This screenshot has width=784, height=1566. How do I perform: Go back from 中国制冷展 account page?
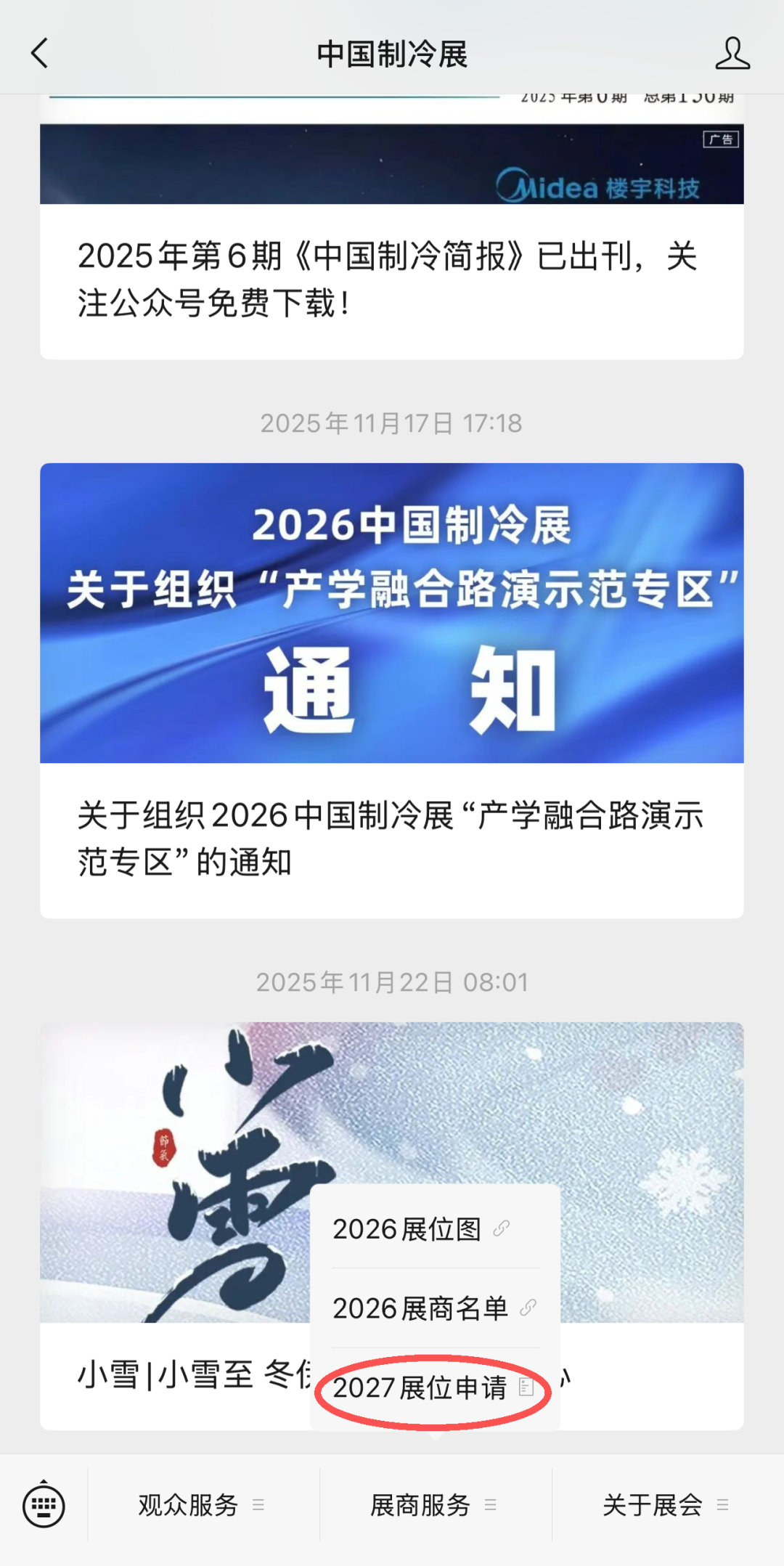click(x=40, y=54)
